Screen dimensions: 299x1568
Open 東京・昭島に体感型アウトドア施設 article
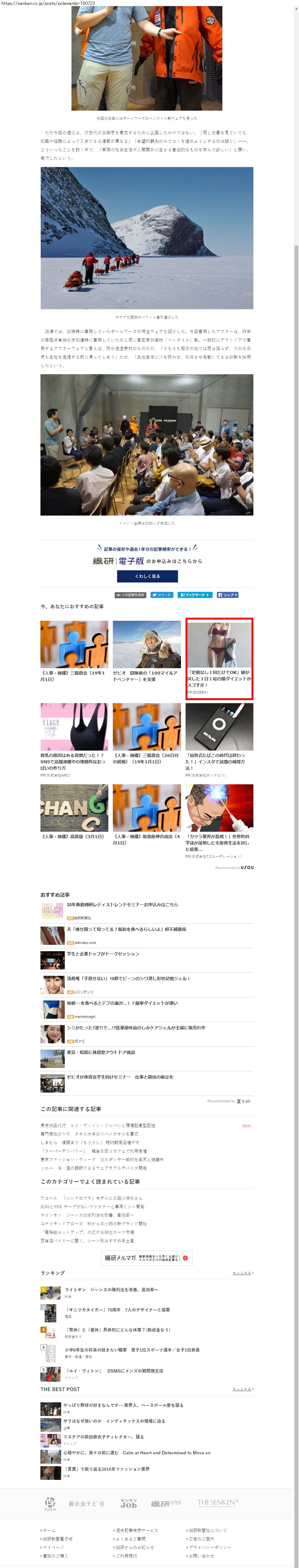coord(100,1052)
